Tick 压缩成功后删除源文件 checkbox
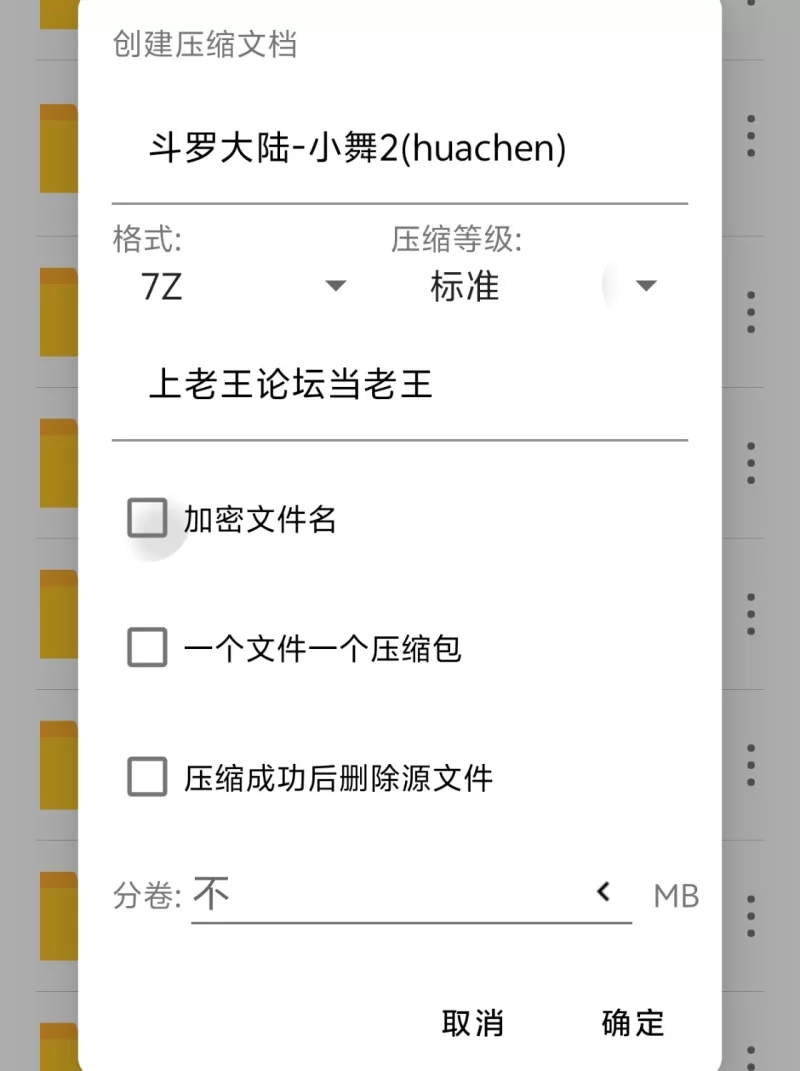Viewport: 800px width, 1071px height. [x=148, y=777]
